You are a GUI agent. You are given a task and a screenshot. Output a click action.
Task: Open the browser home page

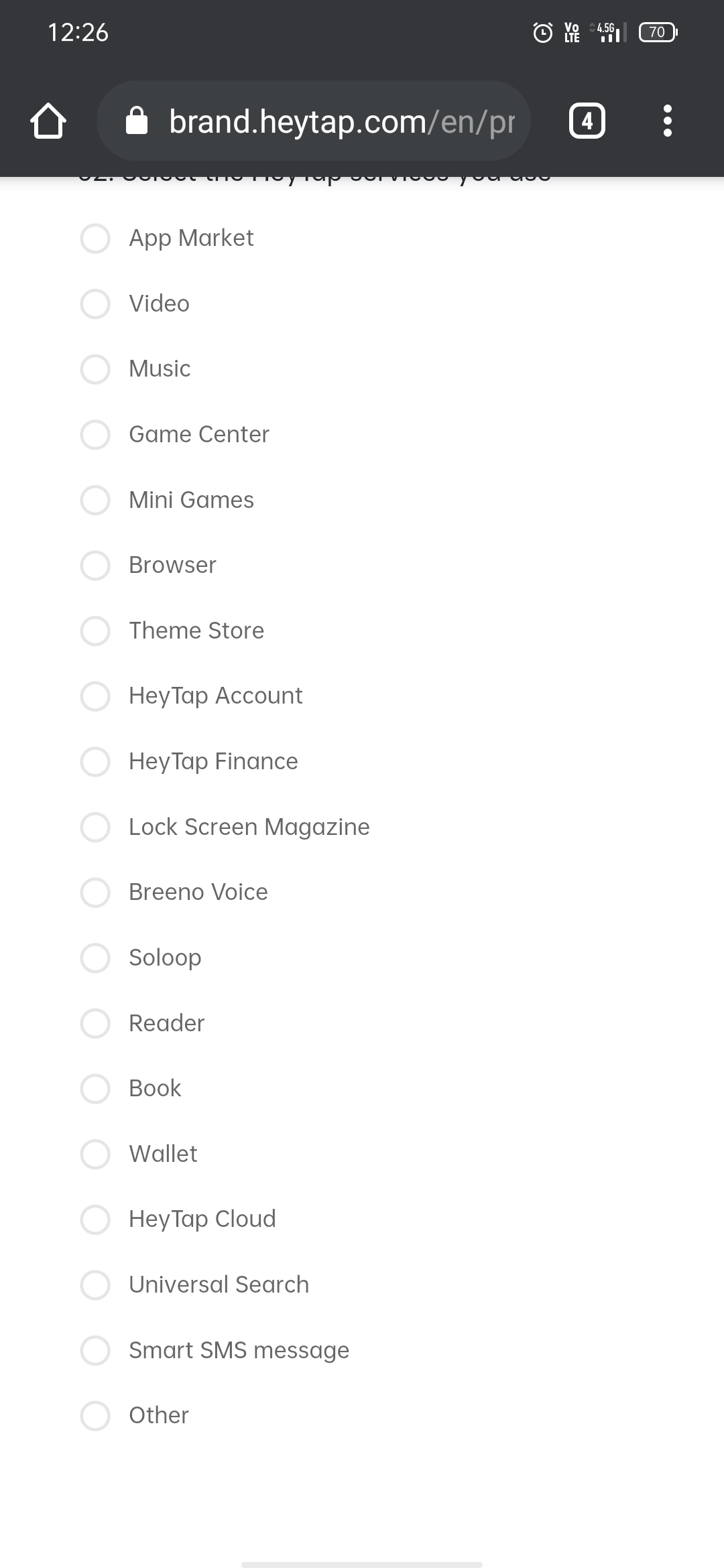pyautogui.click(x=48, y=121)
